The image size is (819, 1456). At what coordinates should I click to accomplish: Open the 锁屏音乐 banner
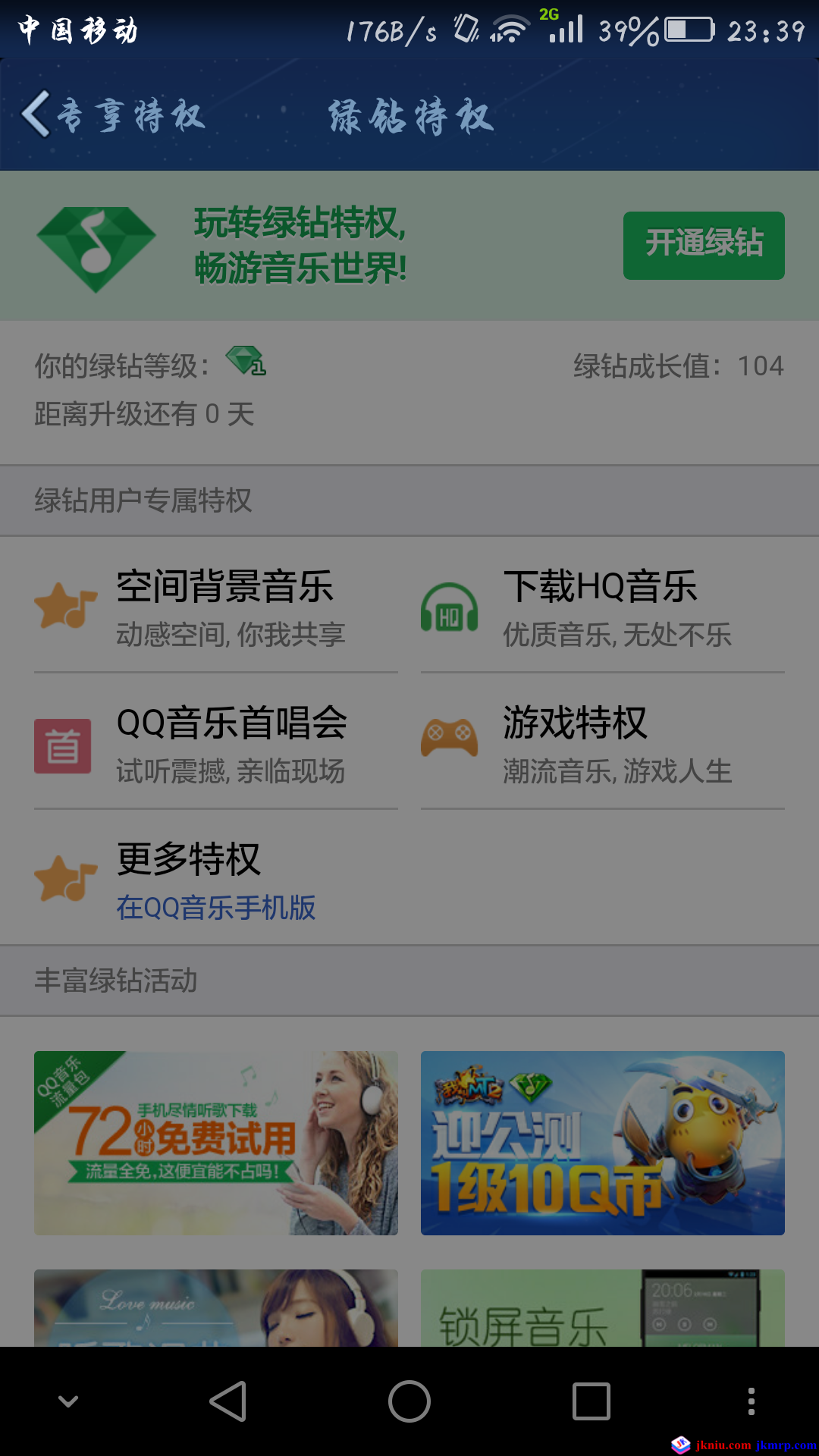pyautogui.click(x=602, y=1308)
